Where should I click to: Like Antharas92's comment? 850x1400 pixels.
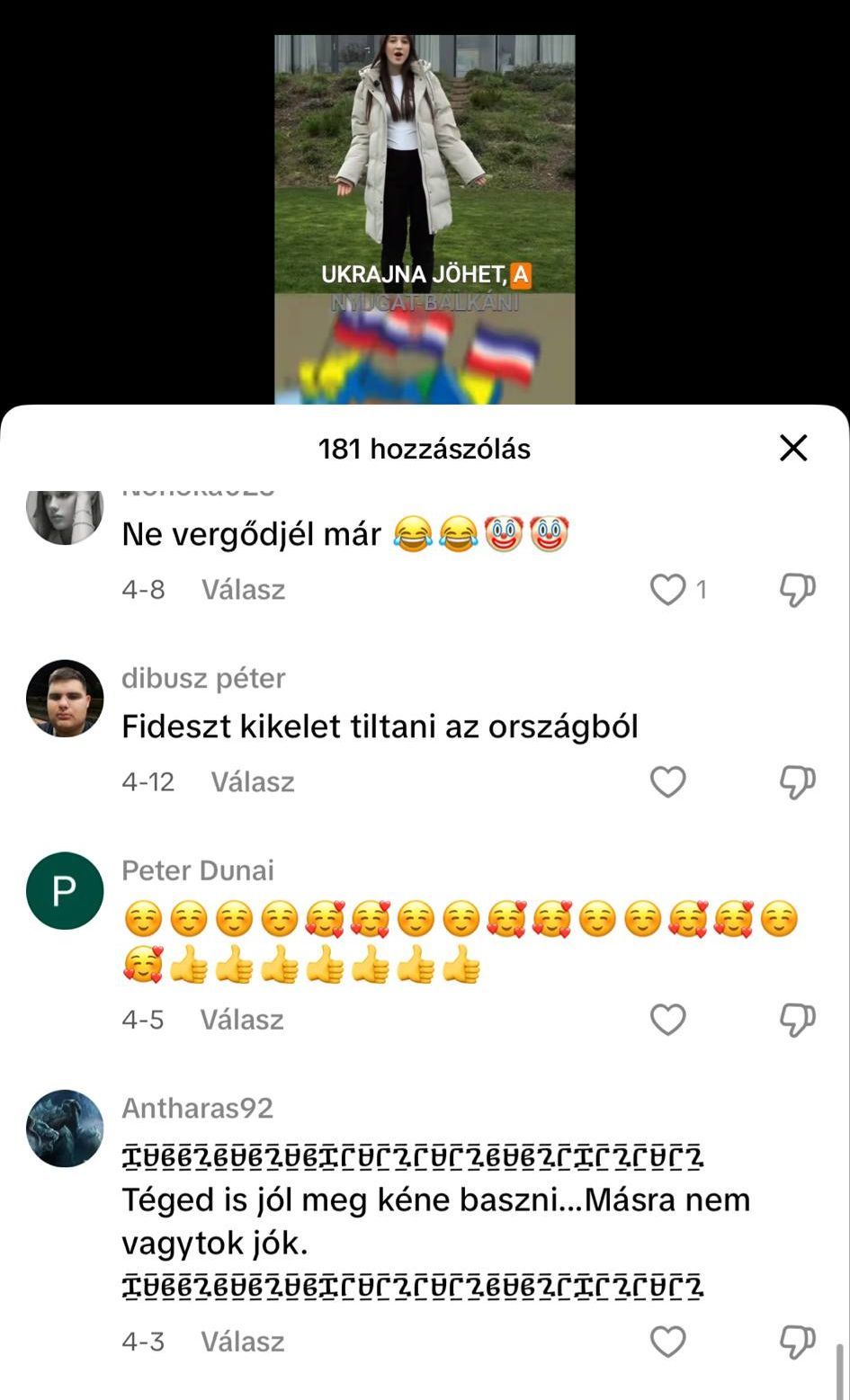[x=667, y=1342]
